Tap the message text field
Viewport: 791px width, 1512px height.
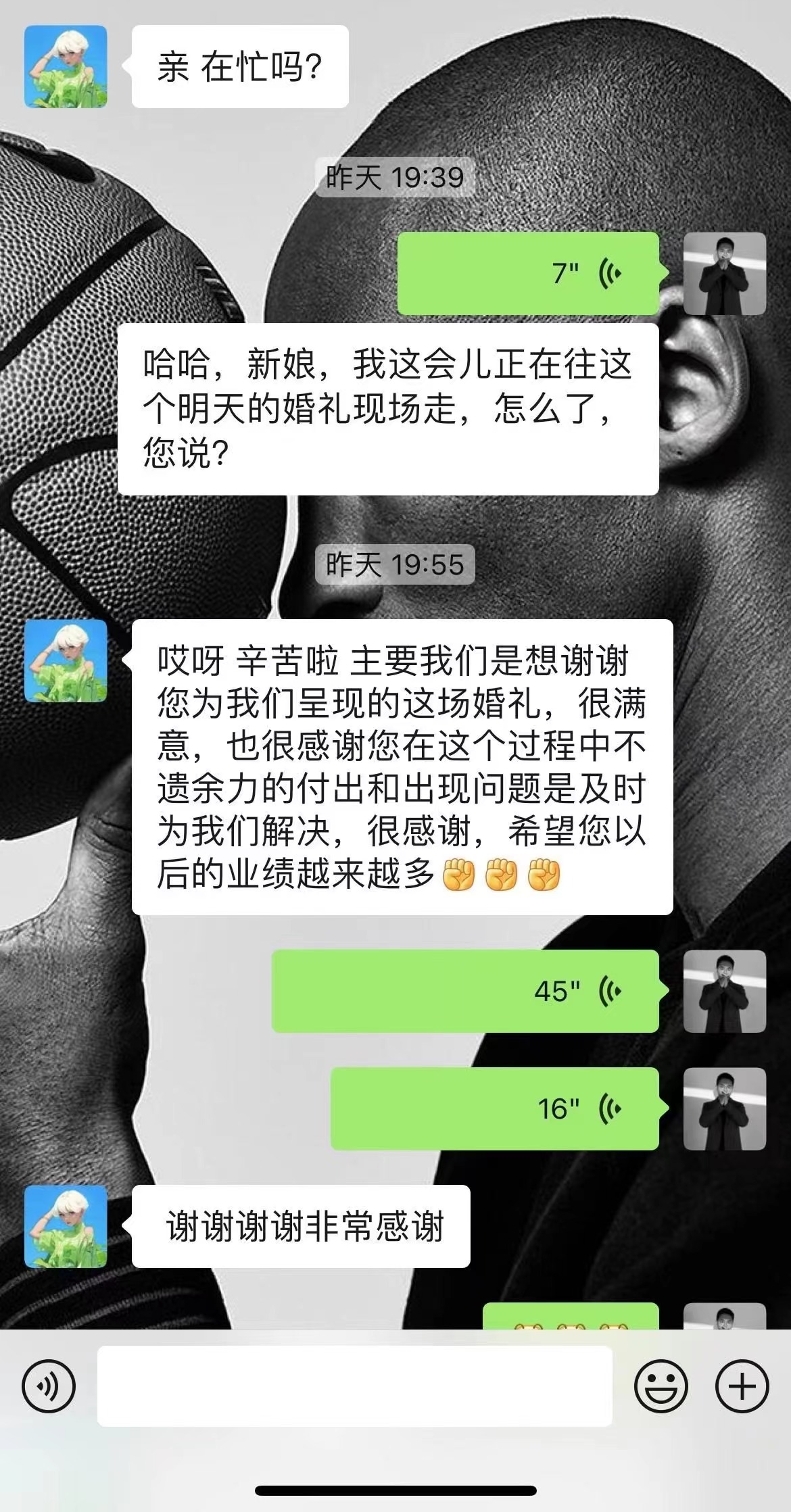pos(355,1386)
